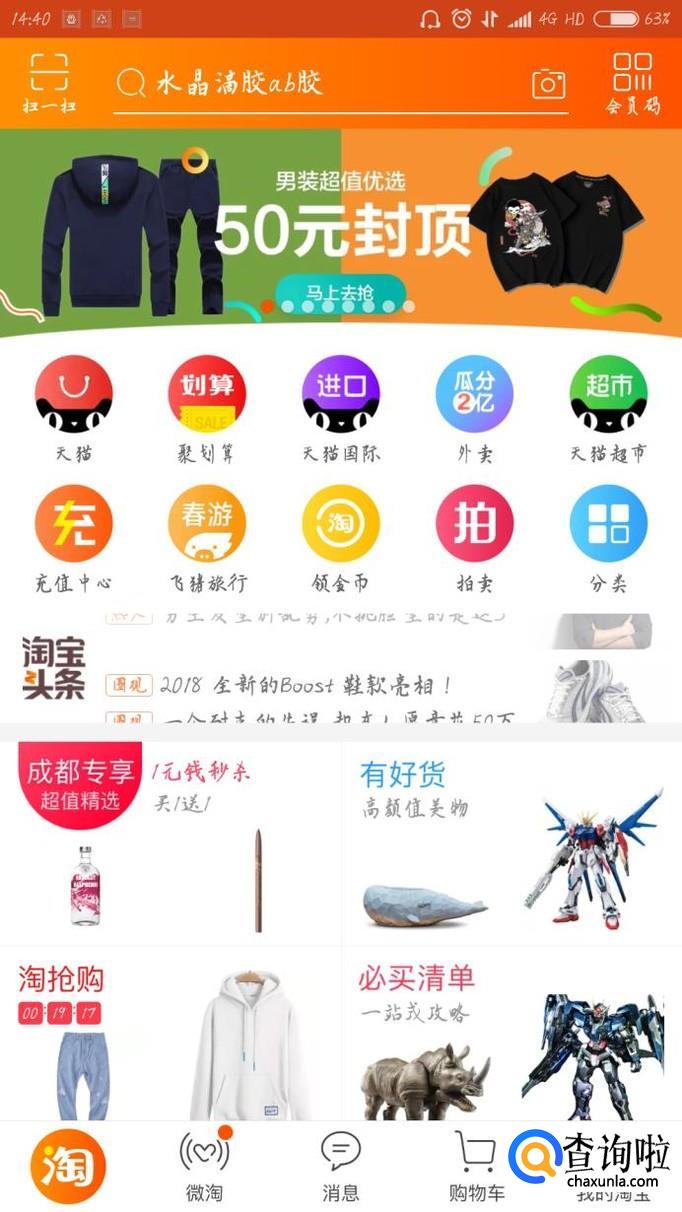The width and height of the screenshot is (682, 1212).
Task: Open the 扫一扫 scanner
Action: pyautogui.click(x=49, y=82)
